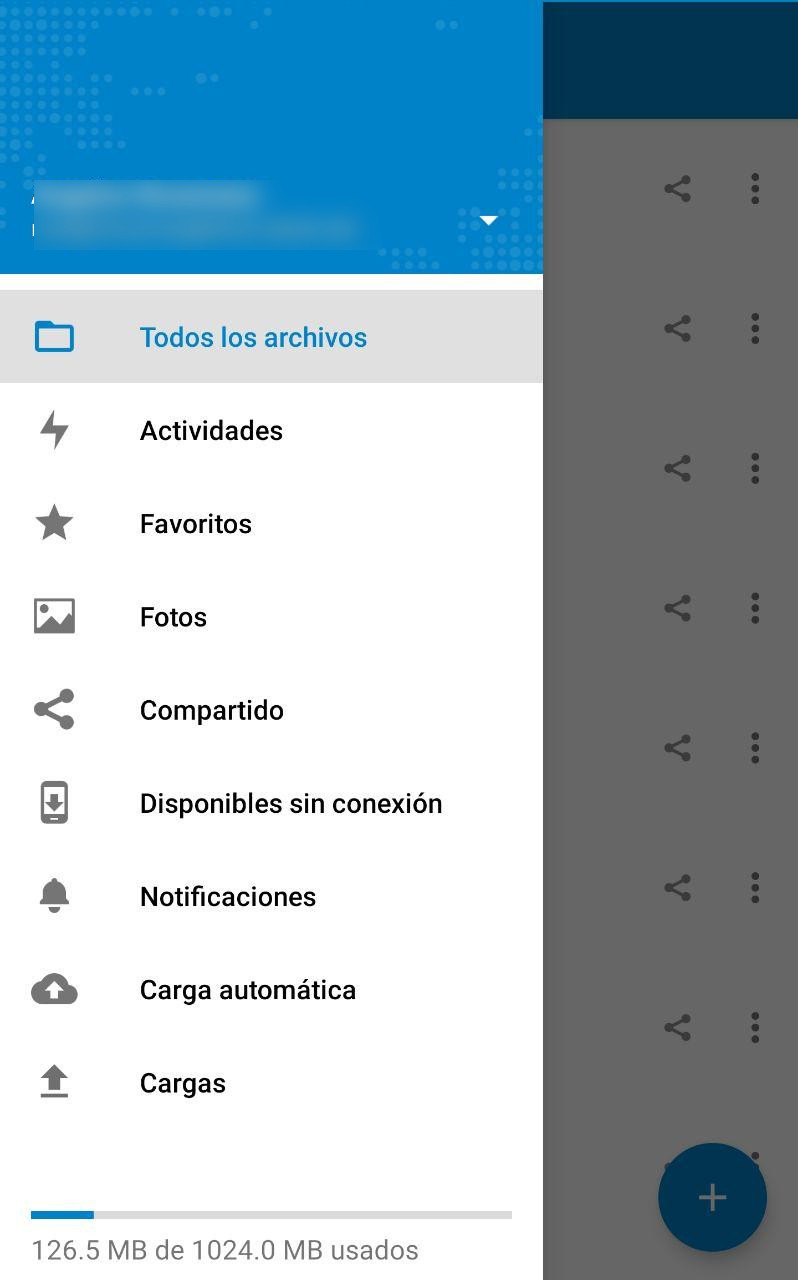Select the Fotos entry
This screenshot has height=1280, width=798.
click(271, 616)
